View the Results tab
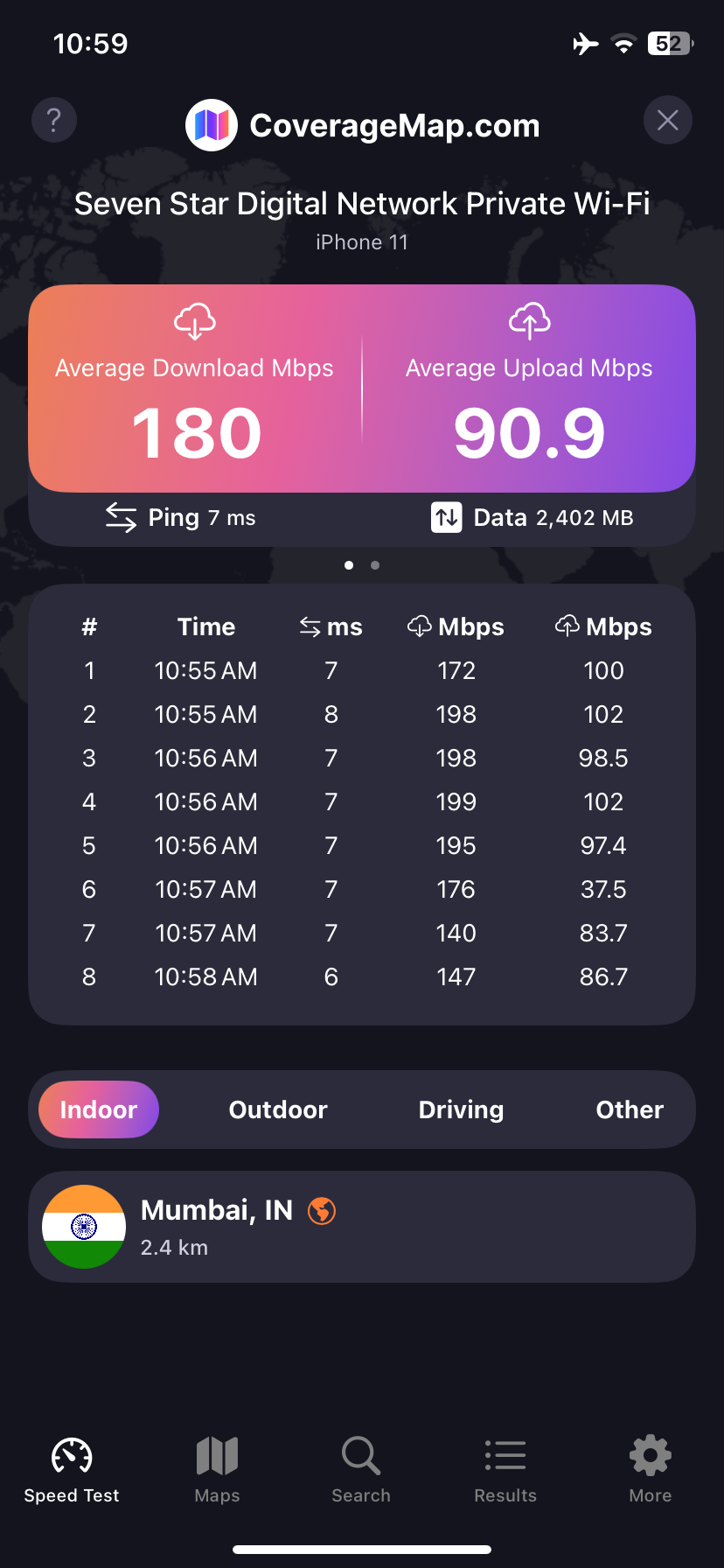 click(x=505, y=1470)
